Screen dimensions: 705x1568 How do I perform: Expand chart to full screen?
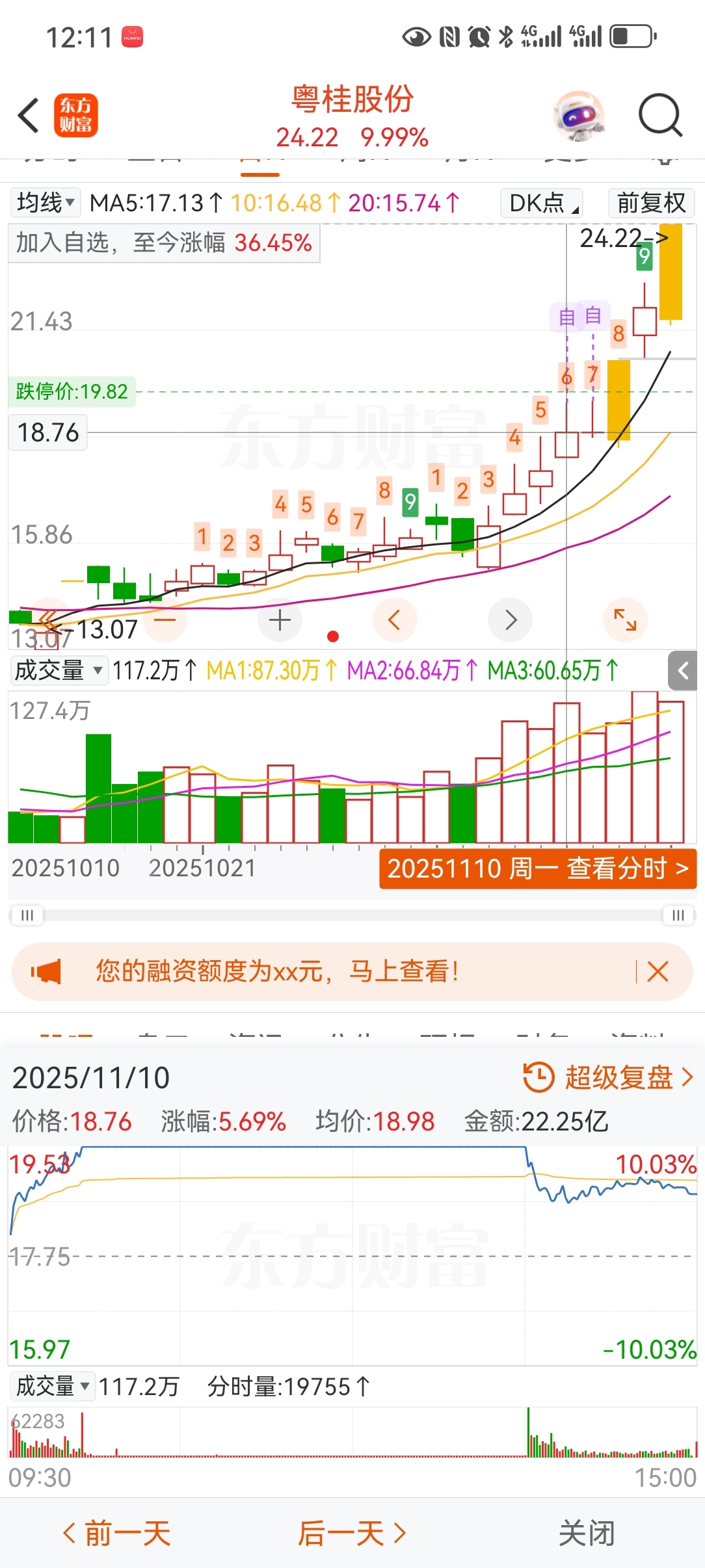point(625,620)
